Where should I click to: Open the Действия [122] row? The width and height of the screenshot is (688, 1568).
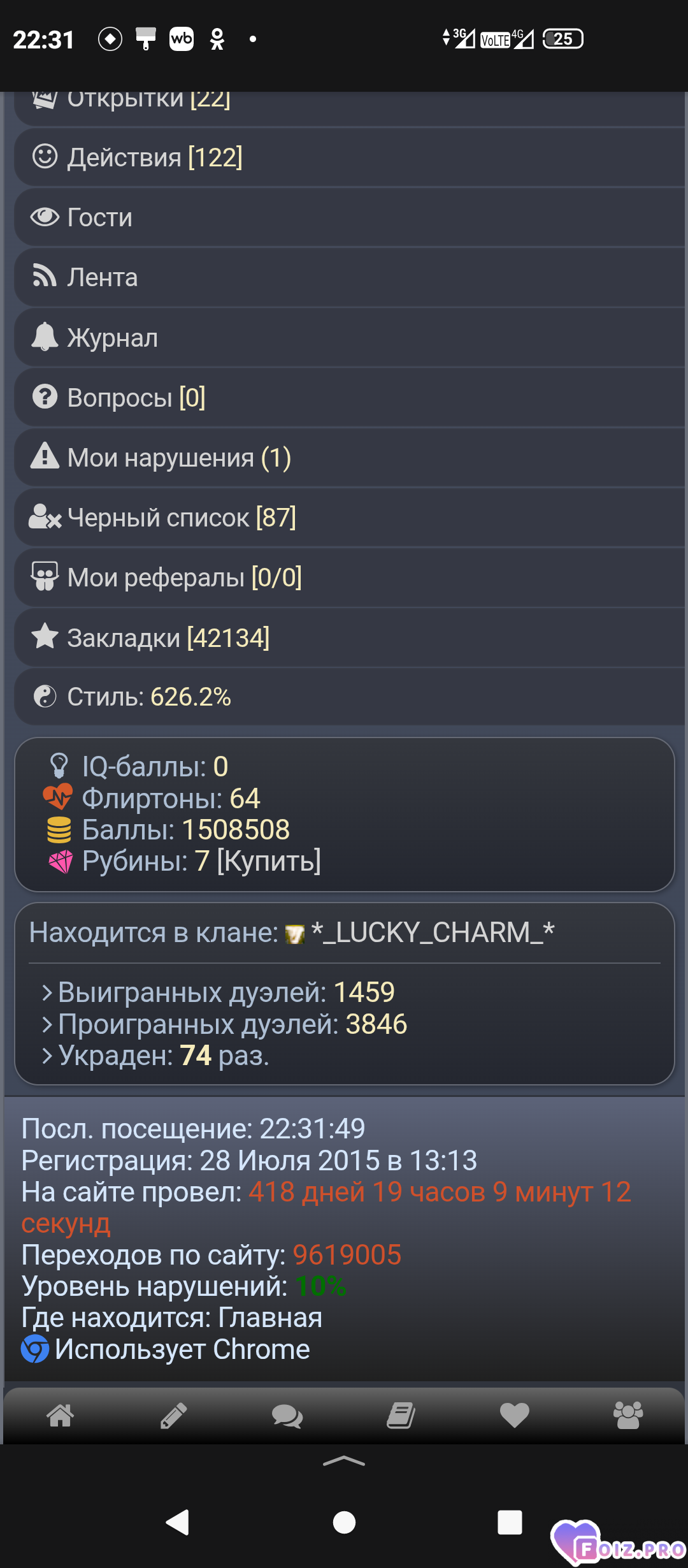155,157
